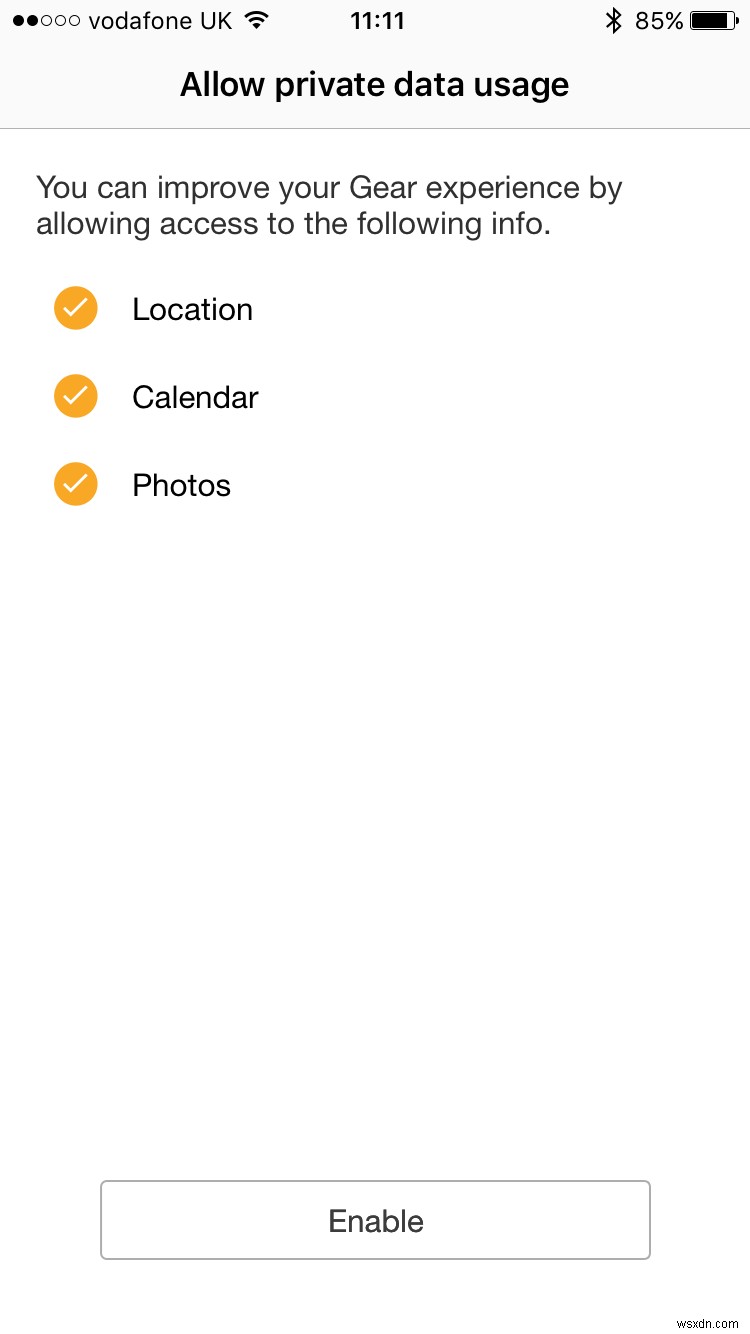Select the Location text label

point(192,309)
